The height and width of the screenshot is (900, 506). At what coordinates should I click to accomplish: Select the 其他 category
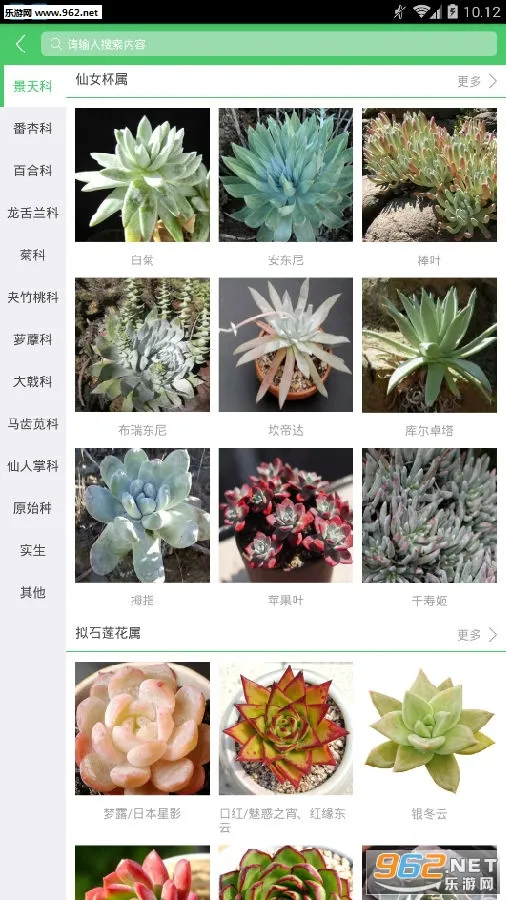(x=33, y=592)
